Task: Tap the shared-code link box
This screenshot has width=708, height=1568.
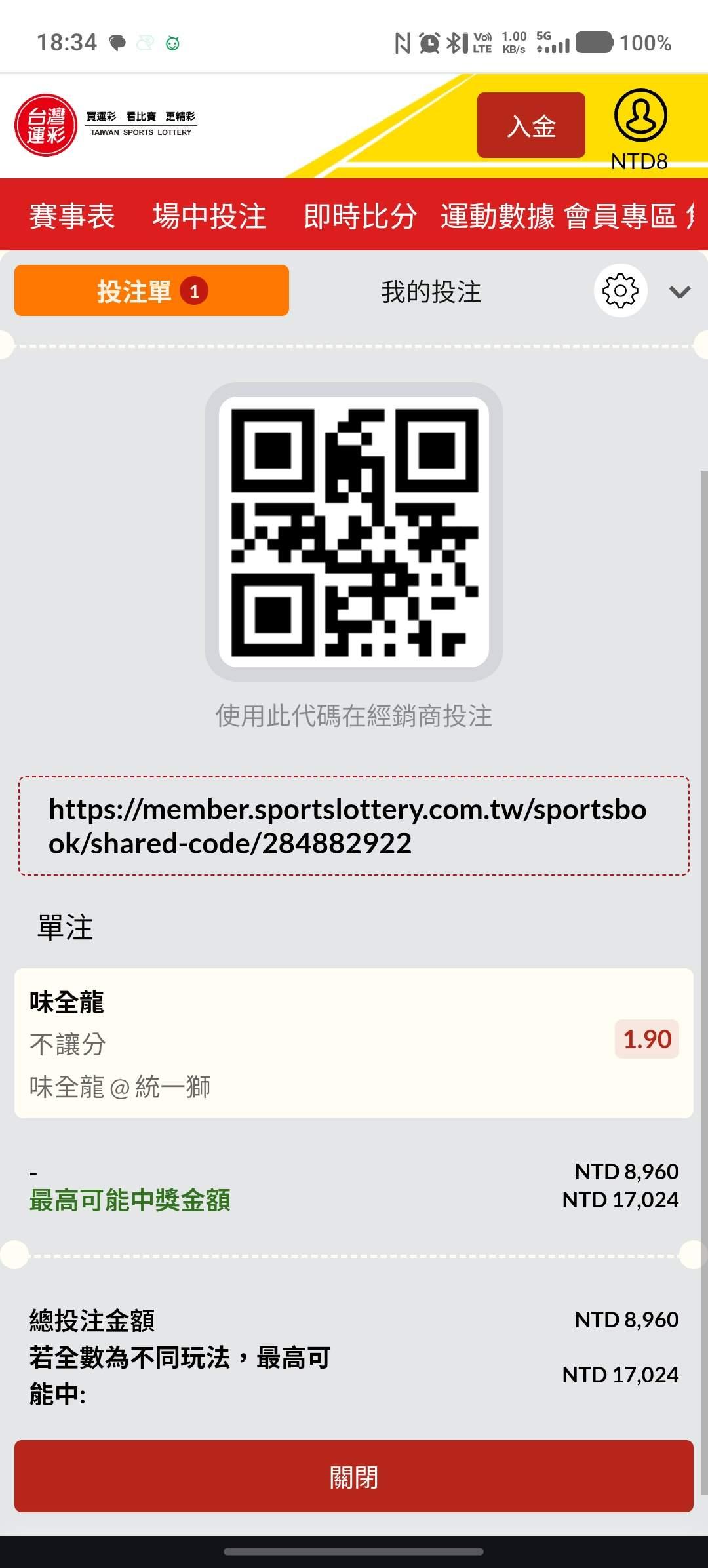Action: click(x=354, y=826)
